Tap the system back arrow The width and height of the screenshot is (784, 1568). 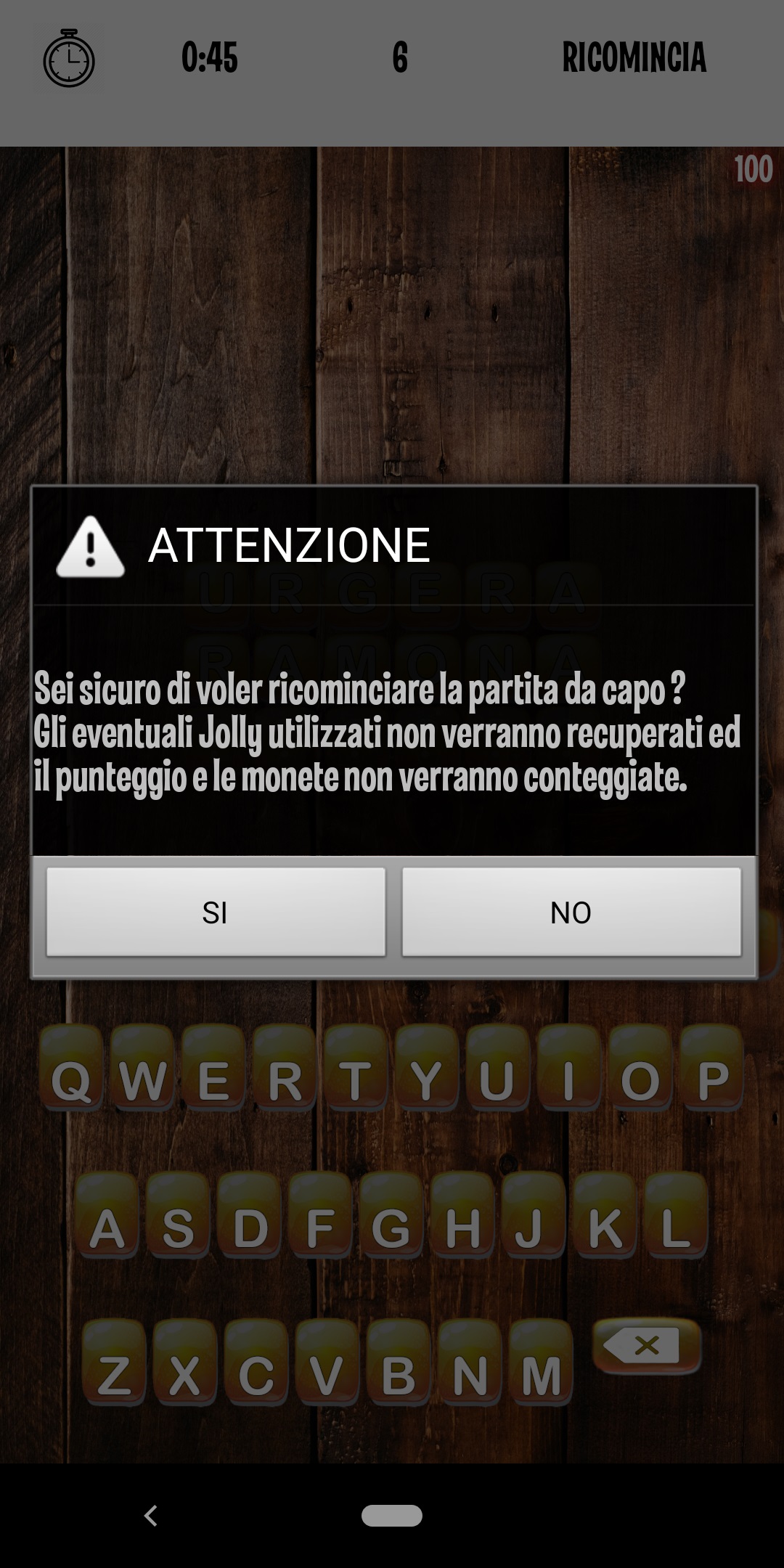click(x=151, y=1516)
